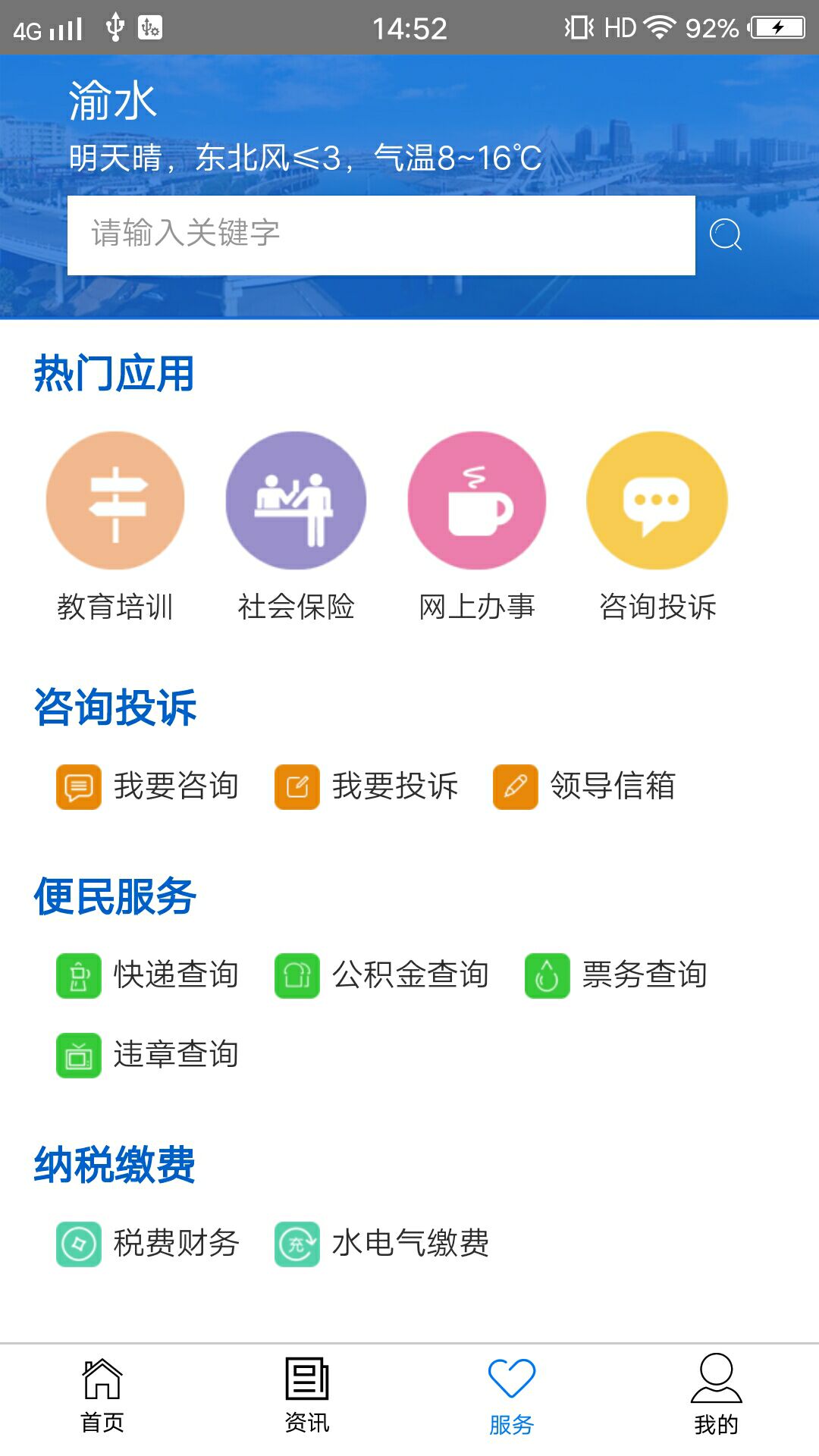Pay utilities via 水电气缴费
The height and width of the screenshot is (1456, 819).
click(x=382, y=1244)
